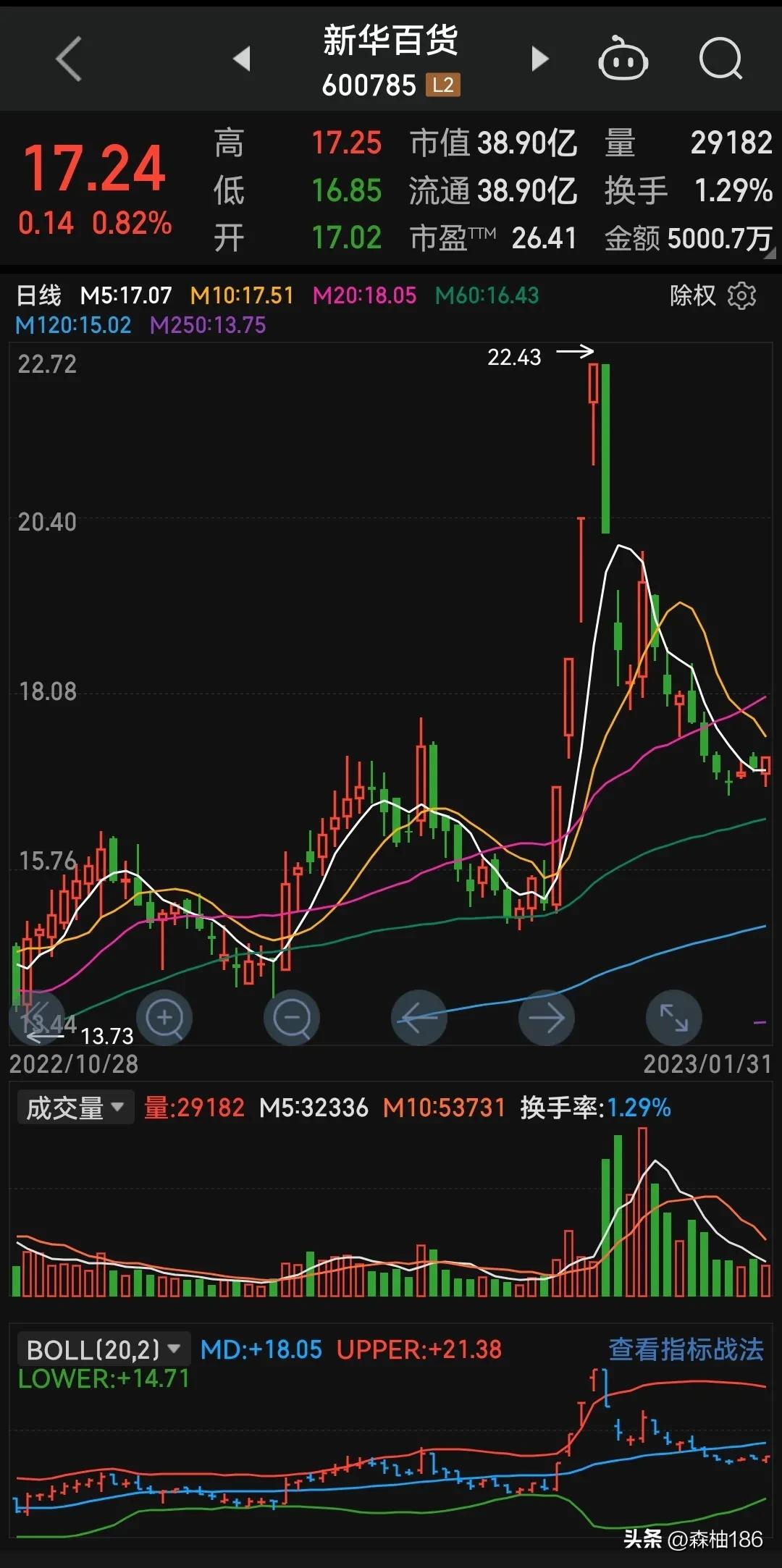This screenshot has width=782, height=1568.
Task: Switch to the 日线 daily chart tab
Action: click(38, 296)
